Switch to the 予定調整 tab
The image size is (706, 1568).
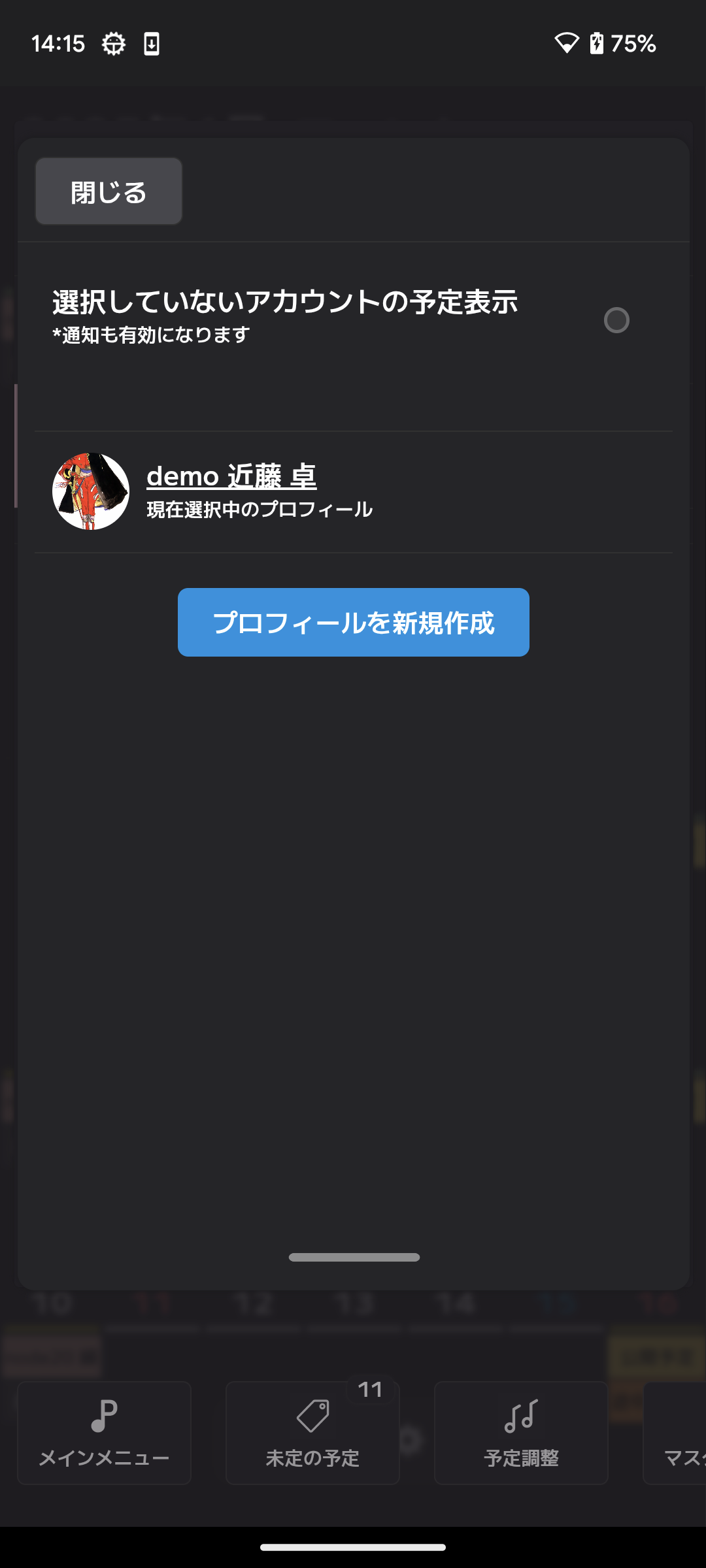point(521,1433)
